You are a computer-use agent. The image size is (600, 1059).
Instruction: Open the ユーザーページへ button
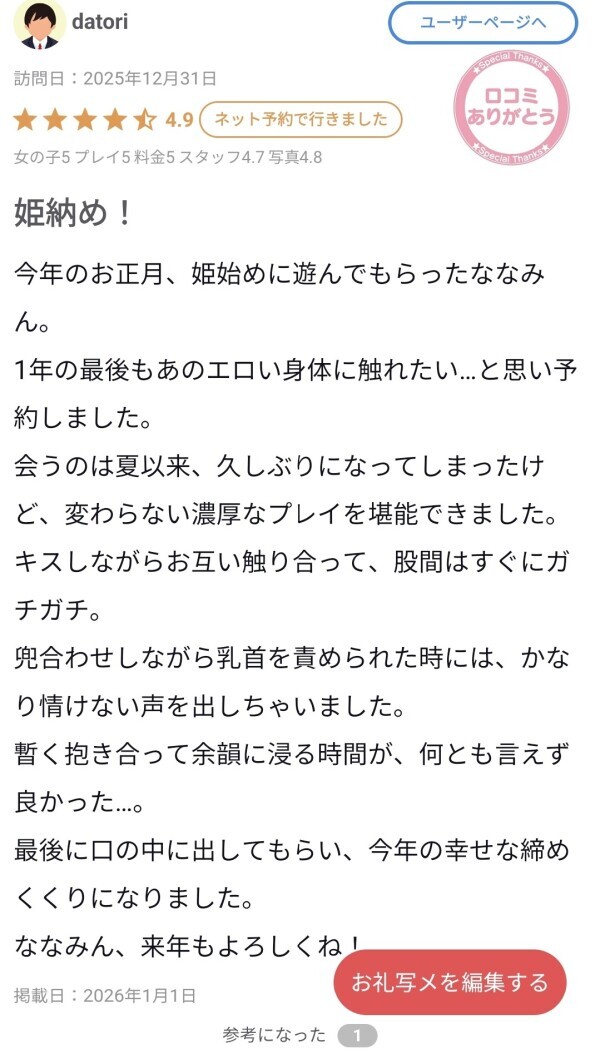[x=482, y=23]
